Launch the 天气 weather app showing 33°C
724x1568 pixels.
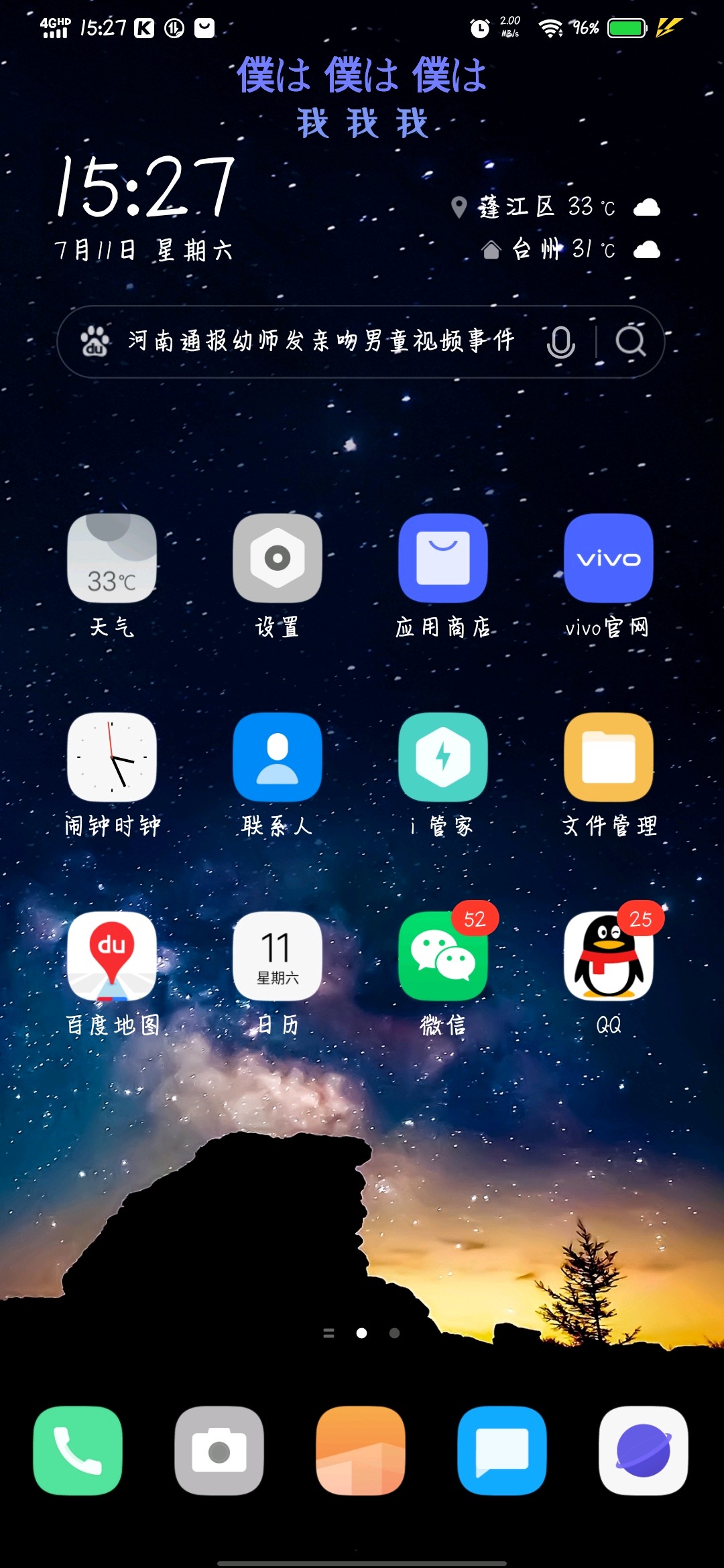[x=112, y=559]
